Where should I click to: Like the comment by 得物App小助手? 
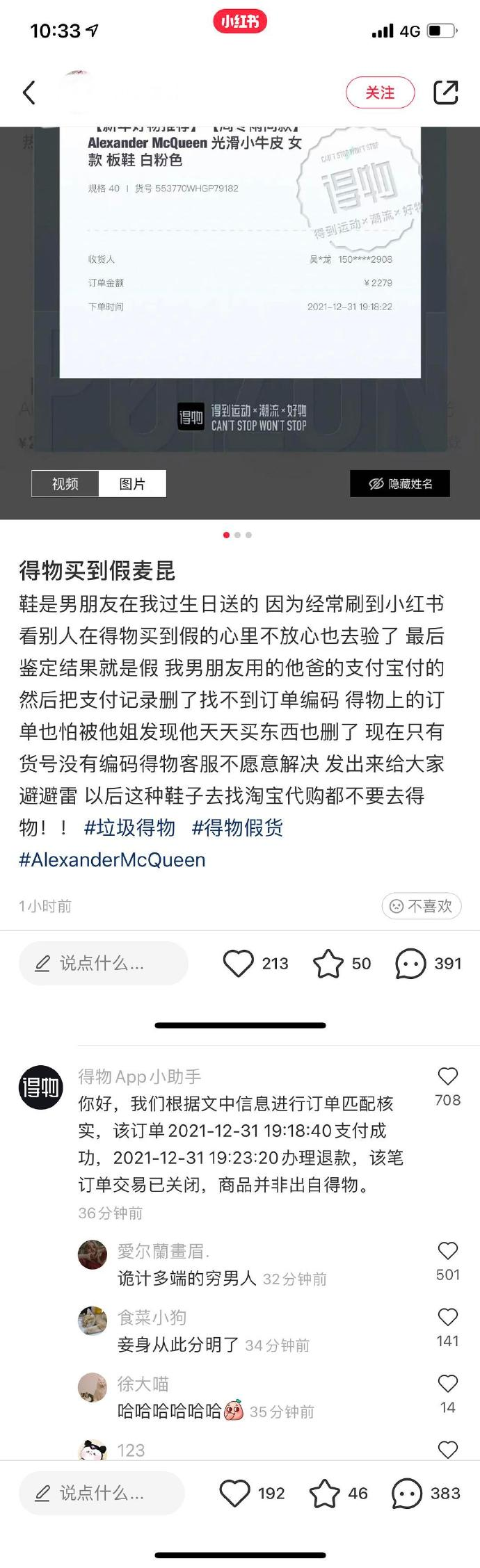[x=447, y=1077]
